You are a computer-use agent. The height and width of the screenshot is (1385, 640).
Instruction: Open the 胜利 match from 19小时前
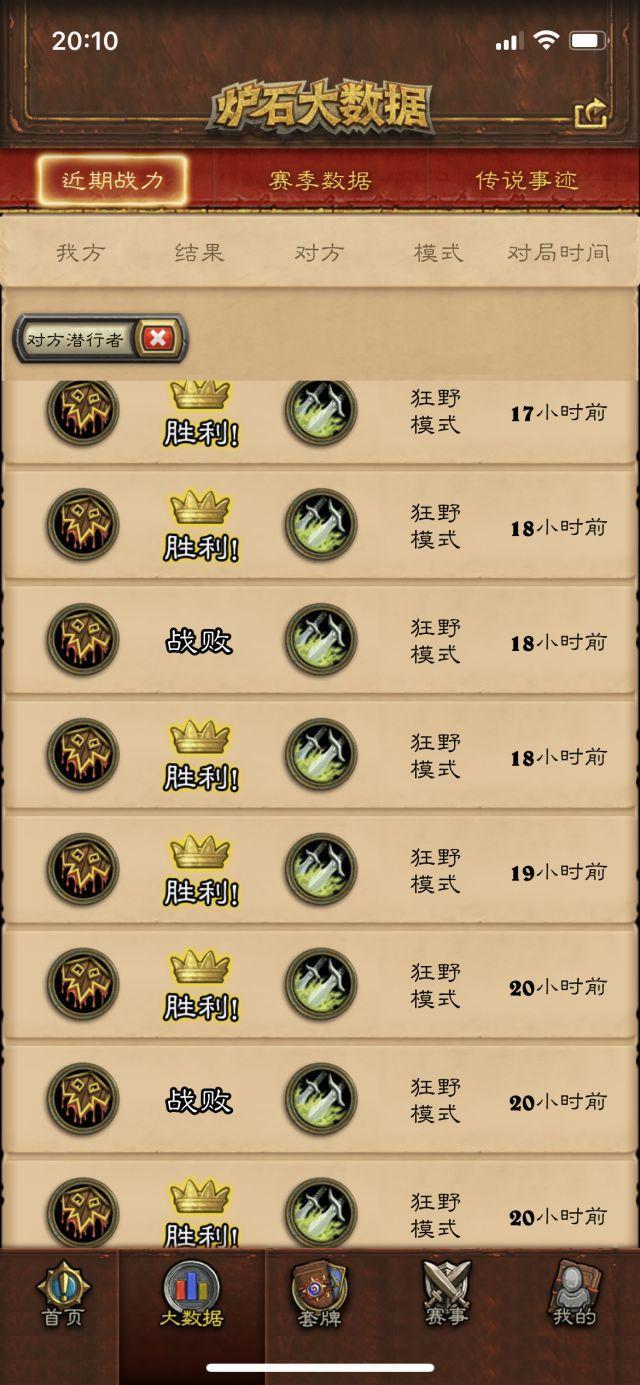pyautogui.click(x=320, y=871)
